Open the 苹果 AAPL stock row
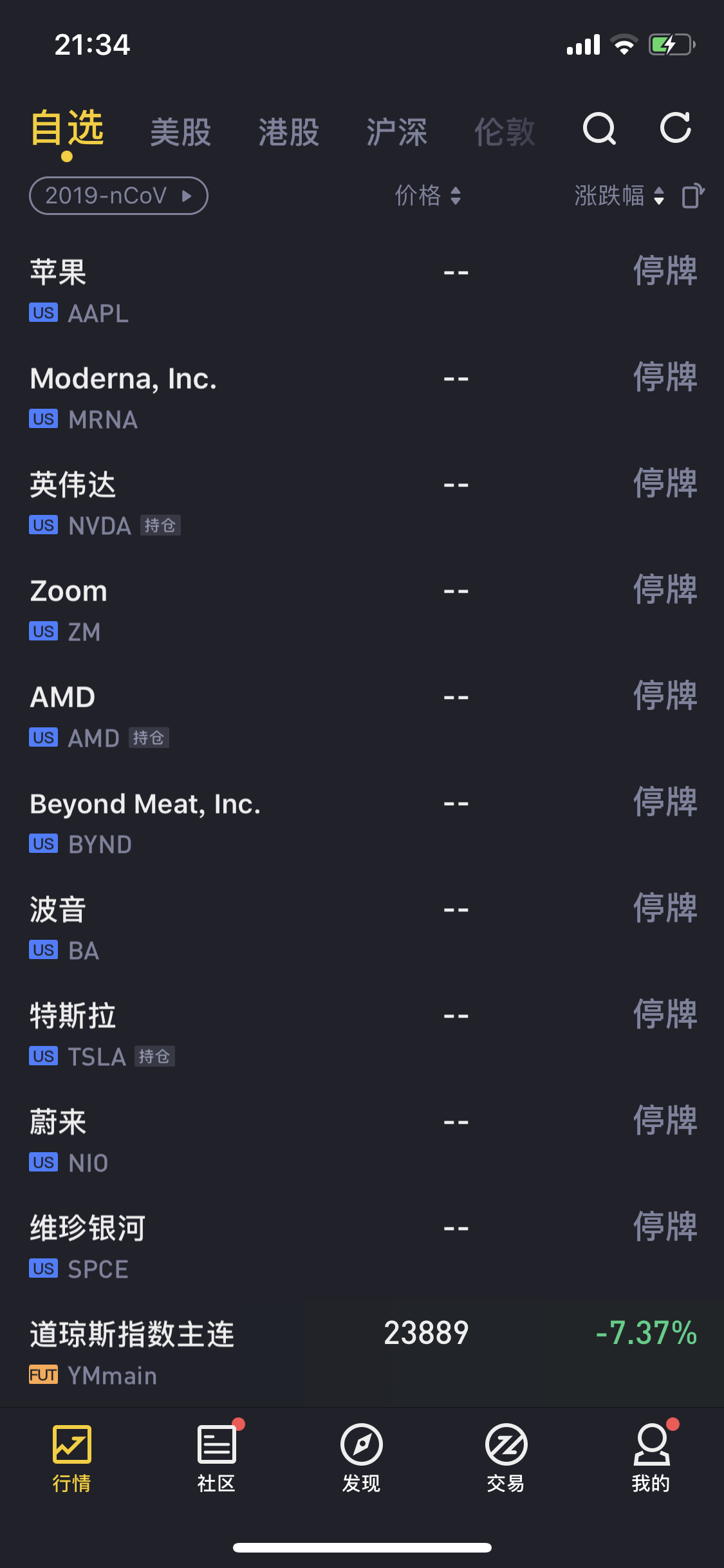 [x=362, y=291]
